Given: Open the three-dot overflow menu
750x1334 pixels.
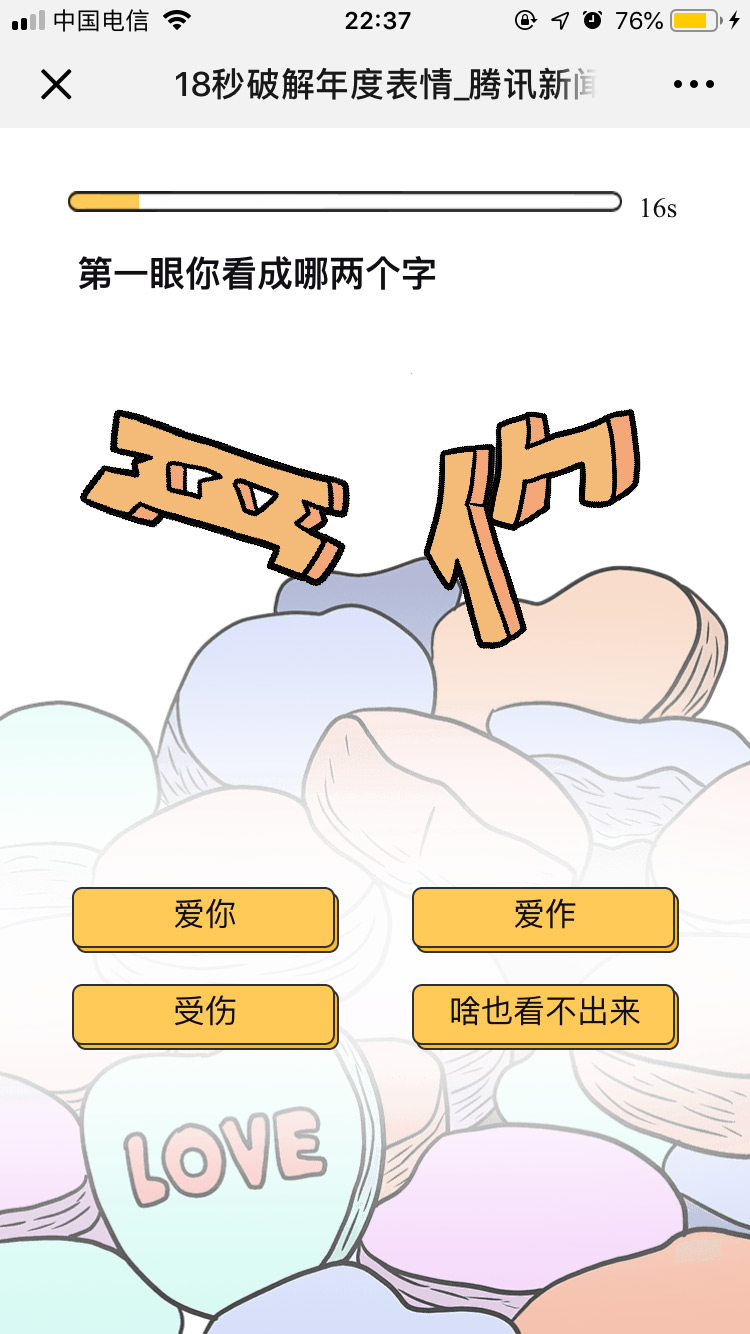Looking at the screenshot, I should click(x=693, y=85).
